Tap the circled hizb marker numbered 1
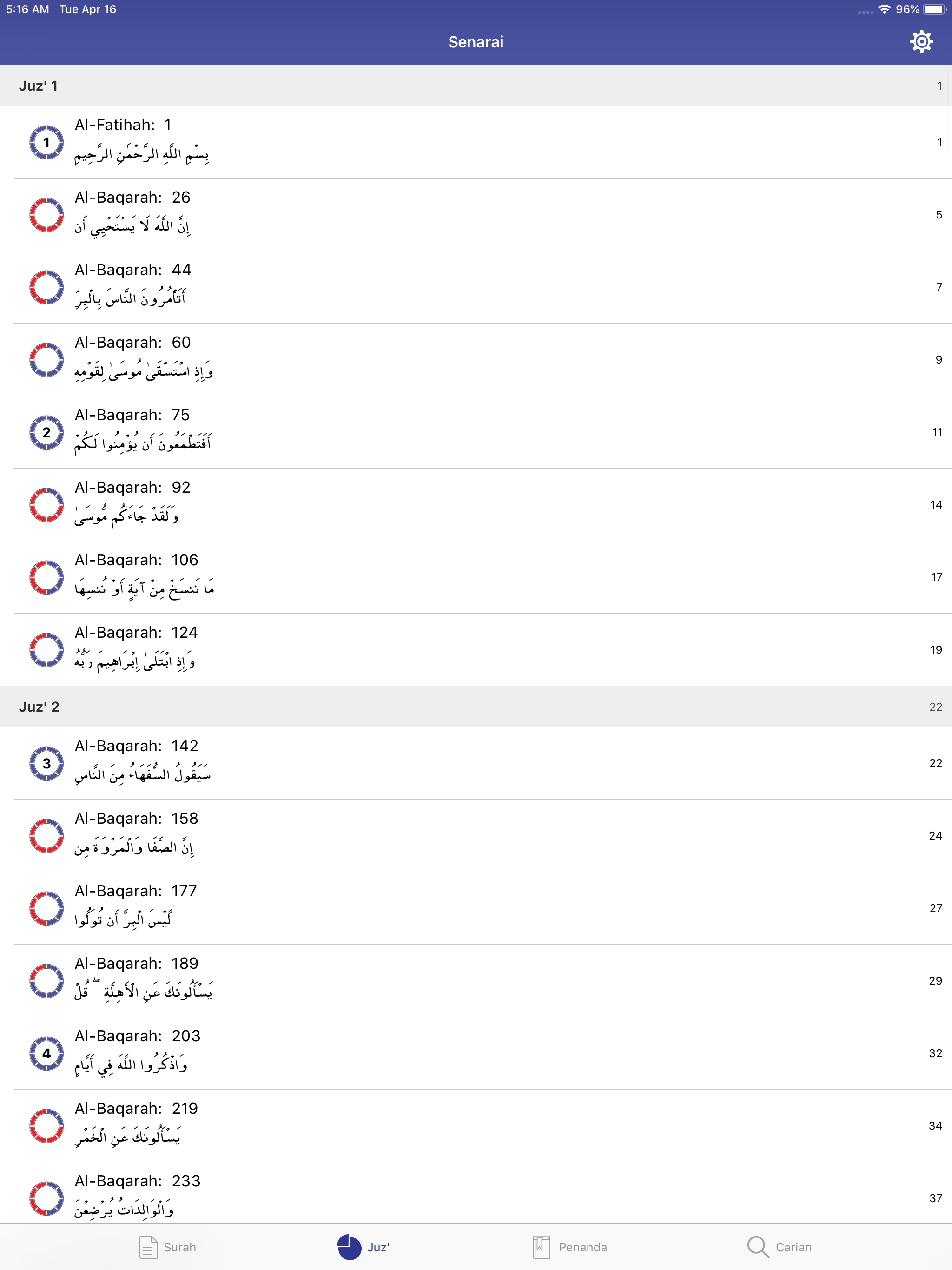Viewport: 952px width, 1270px height. 46,142
